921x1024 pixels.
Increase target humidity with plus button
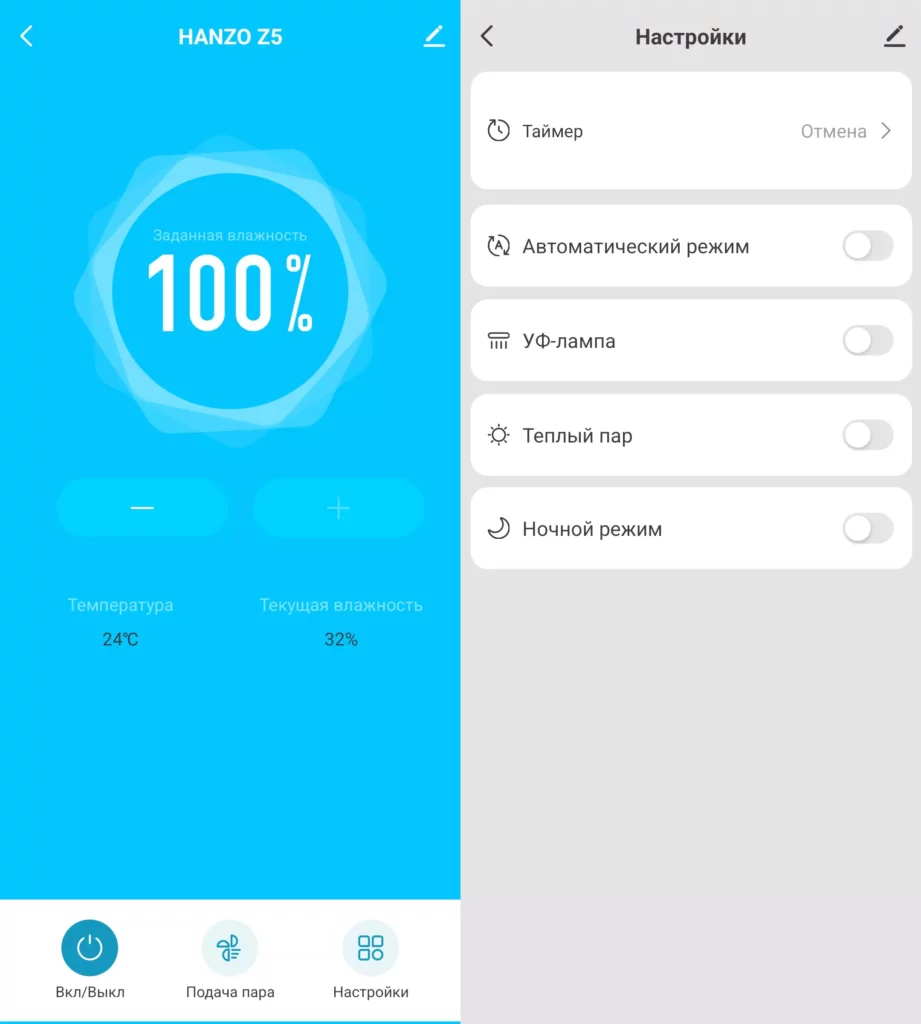[x=339, y=508]
